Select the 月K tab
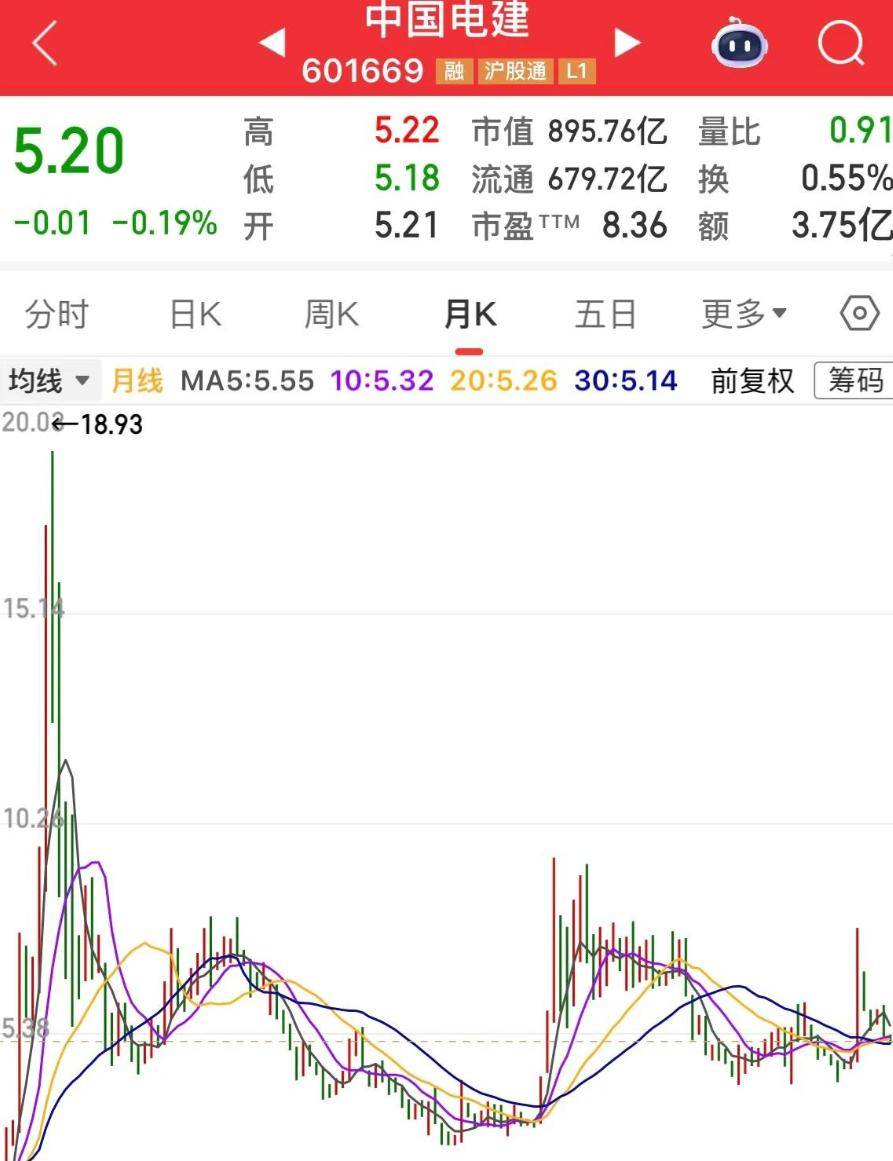Viewport: 893px width, 1161px height. [469, 315]
